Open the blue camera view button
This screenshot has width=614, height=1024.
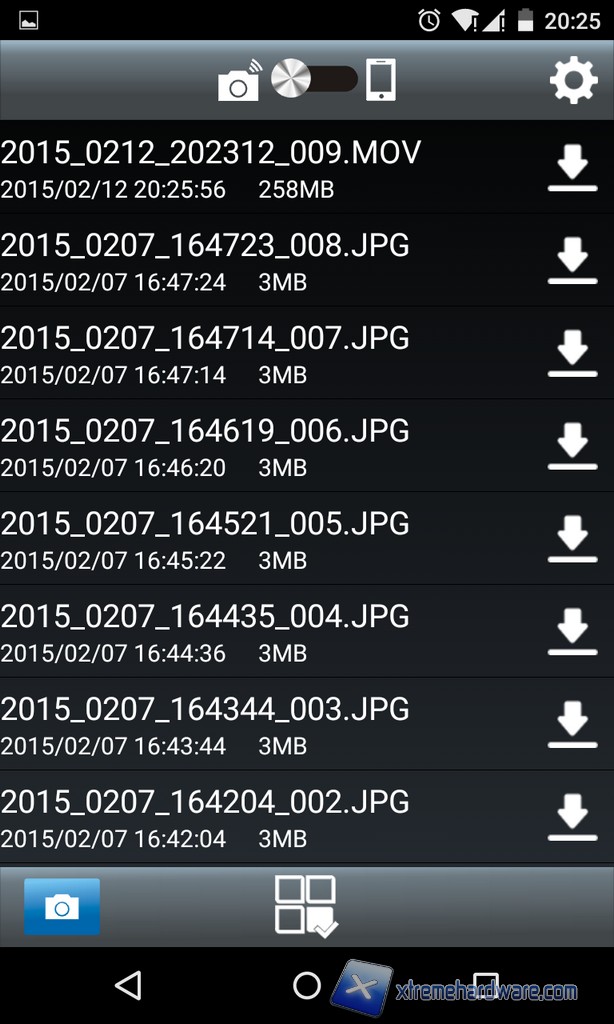coord(62,907)
